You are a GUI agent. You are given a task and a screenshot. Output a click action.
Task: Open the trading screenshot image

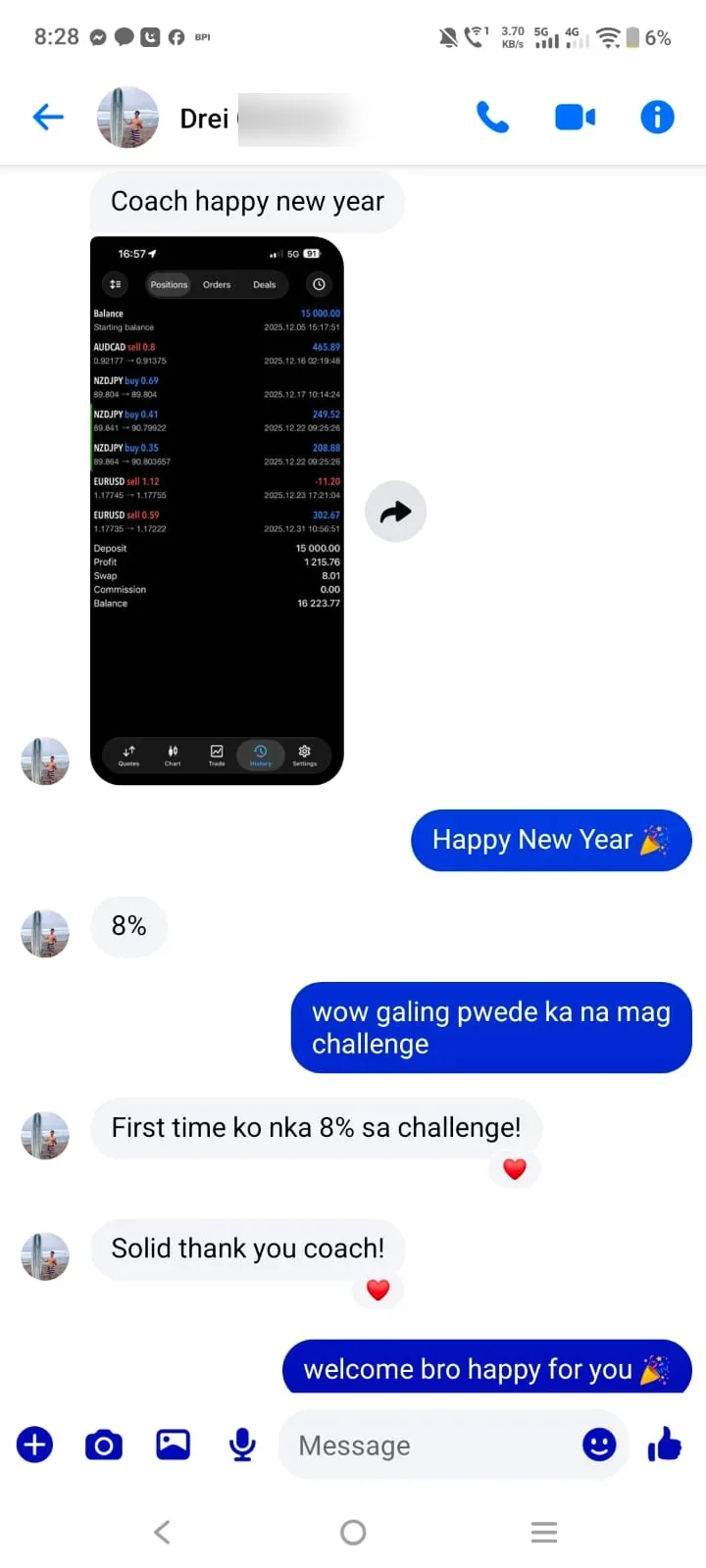click(217, 511)
